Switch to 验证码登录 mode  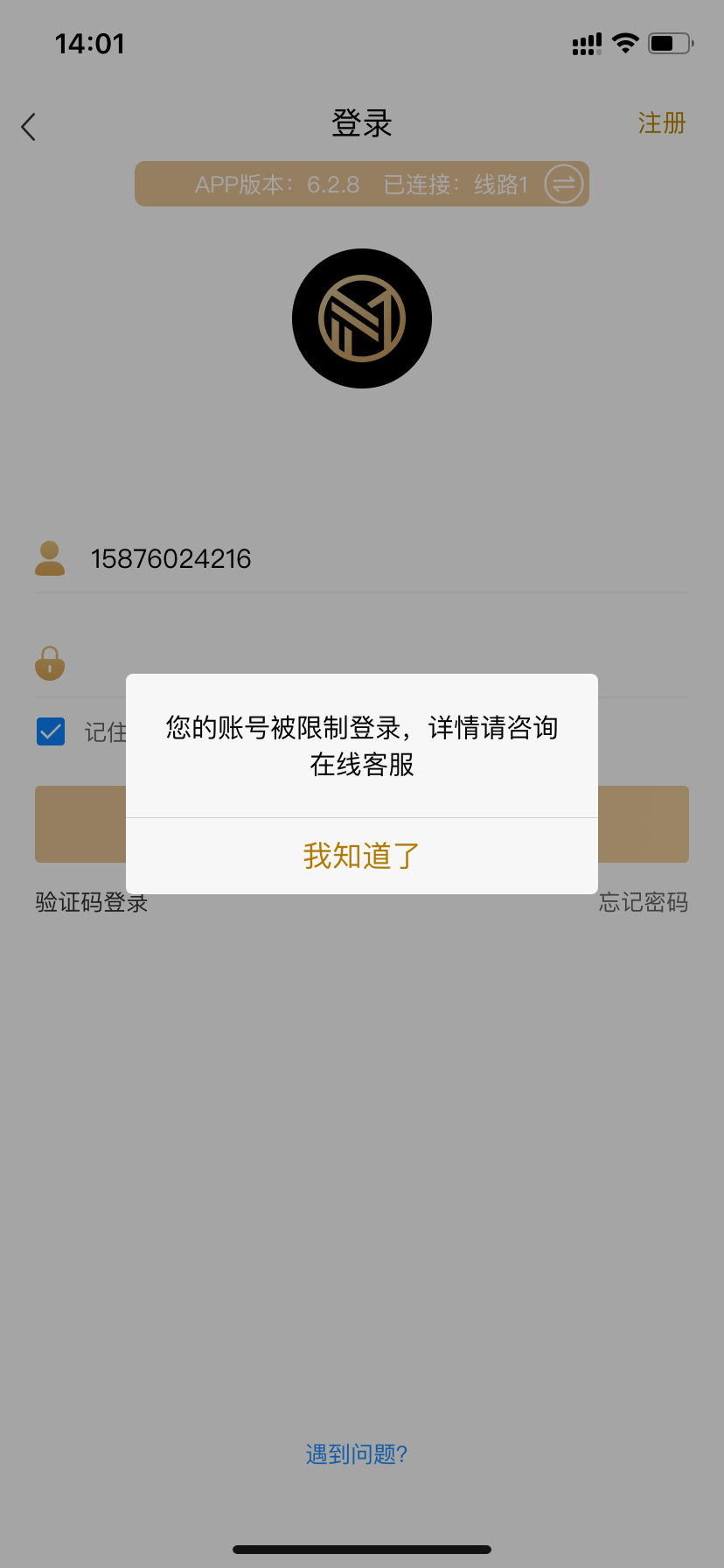(x=91, y=902)
